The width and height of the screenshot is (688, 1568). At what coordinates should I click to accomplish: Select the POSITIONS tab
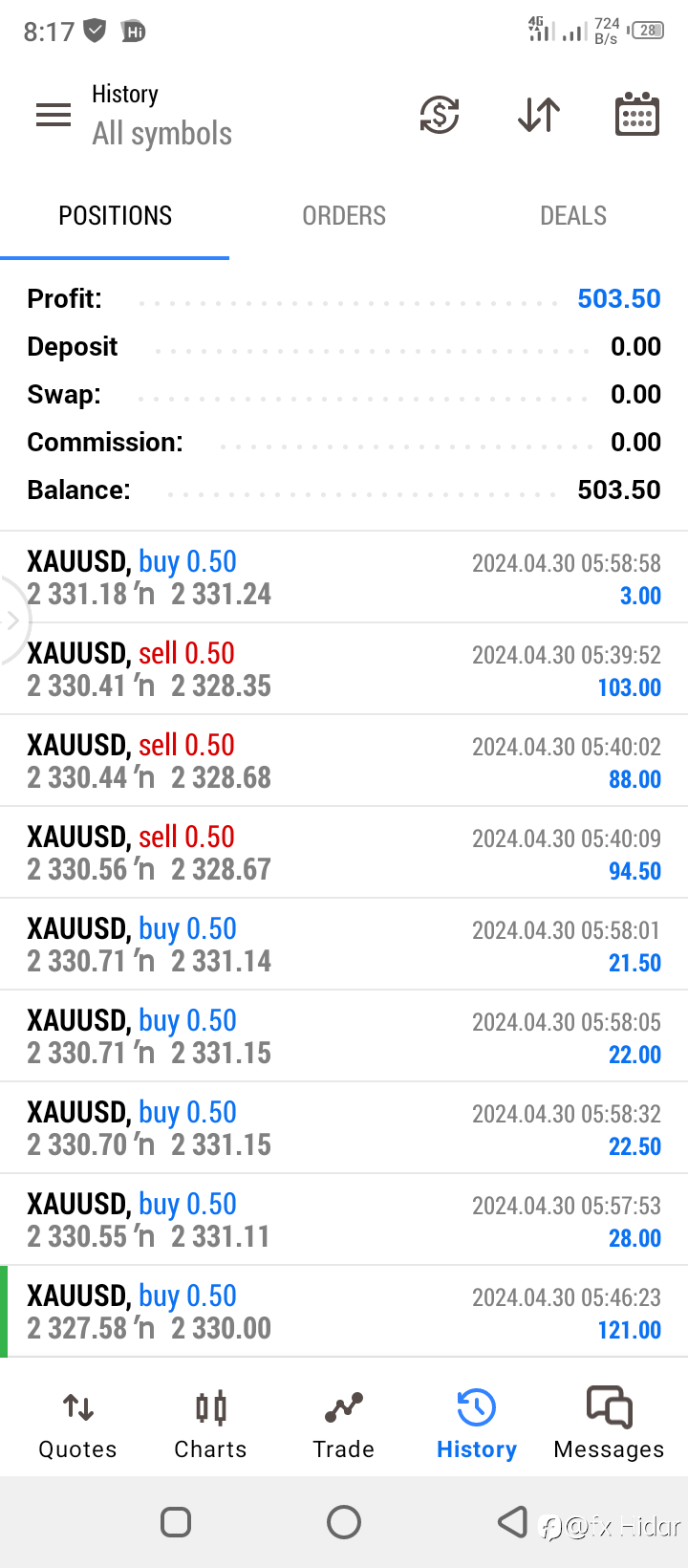click(x=115, y=216)
